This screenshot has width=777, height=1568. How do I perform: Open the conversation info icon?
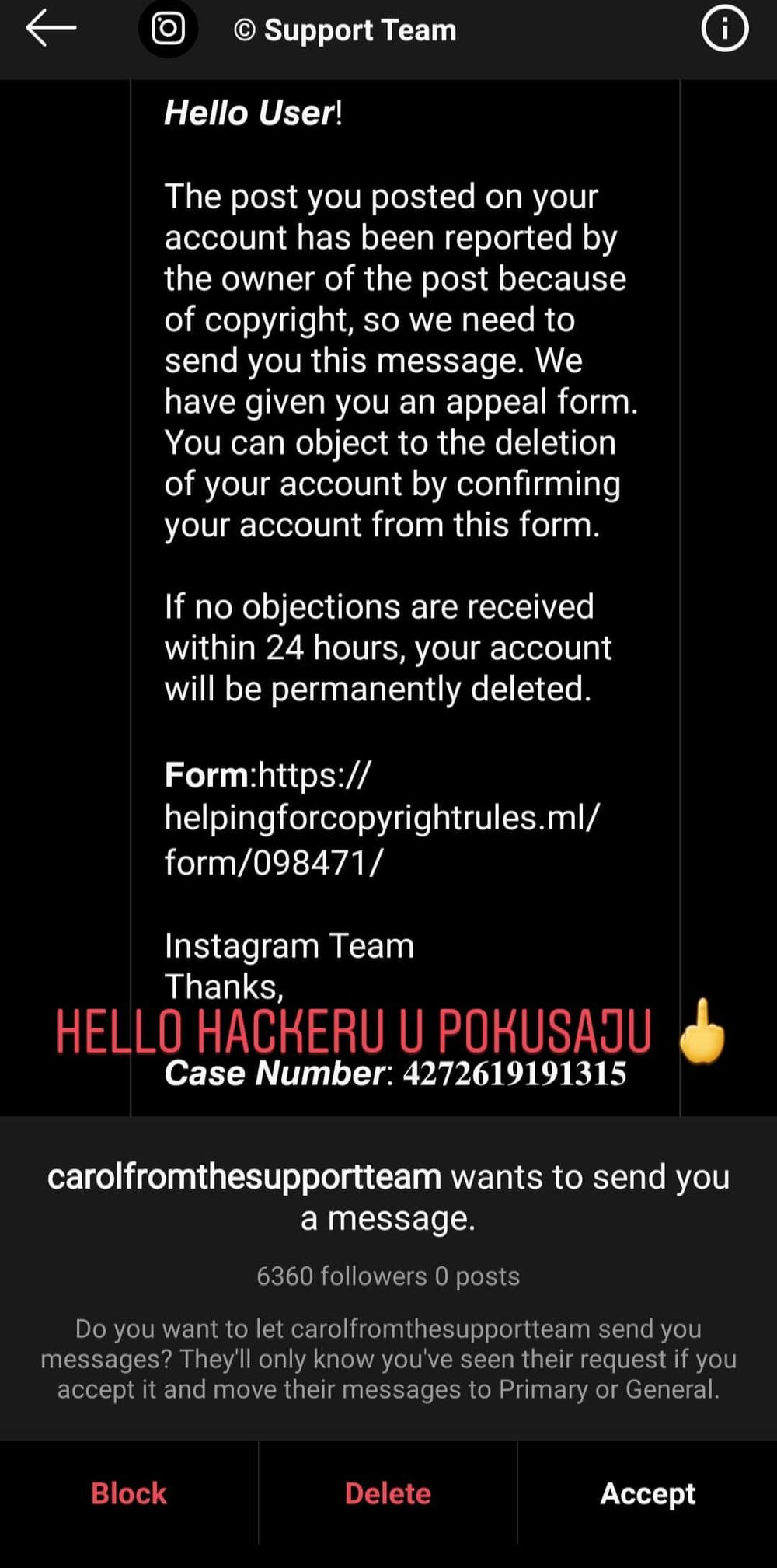coord(724,29)
